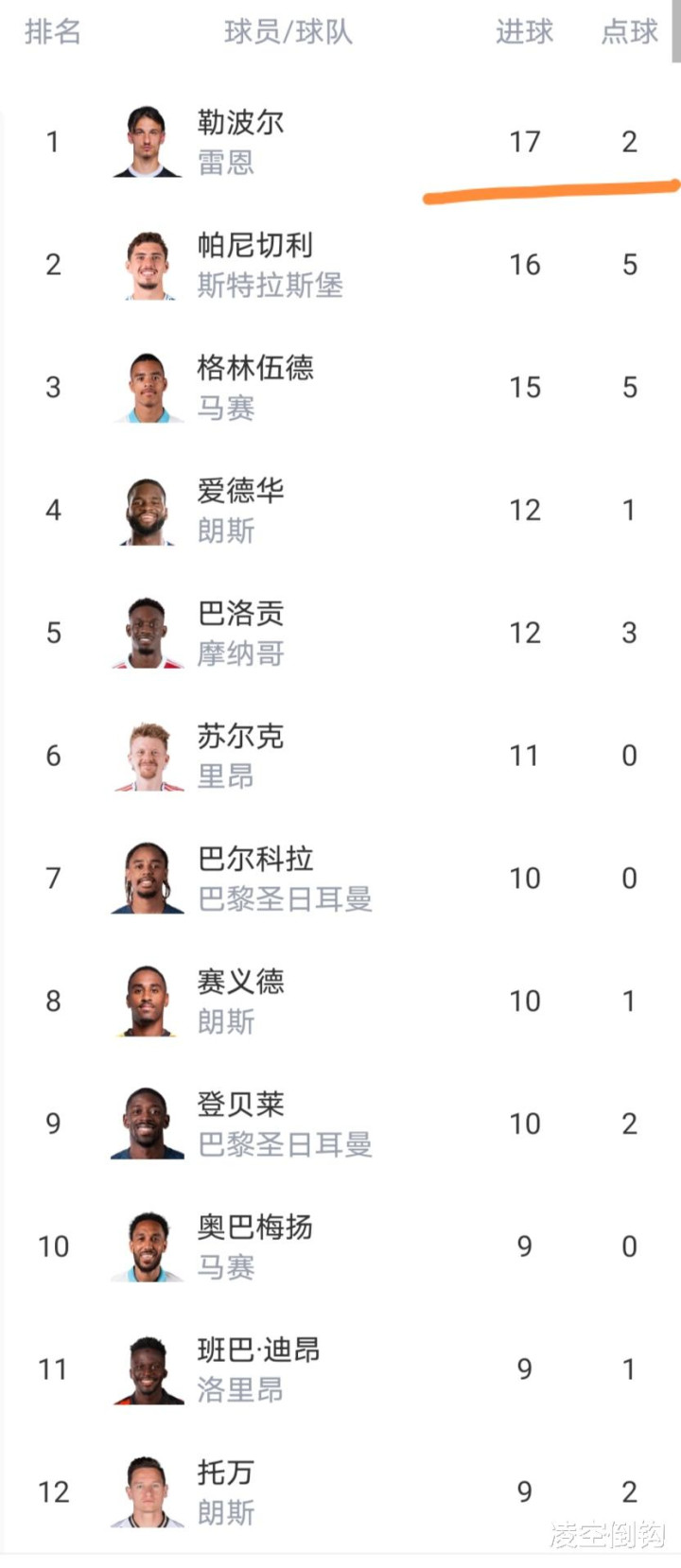Open 赛义德's row
The height and width of the screenshot is (1568, 681).
240,983
